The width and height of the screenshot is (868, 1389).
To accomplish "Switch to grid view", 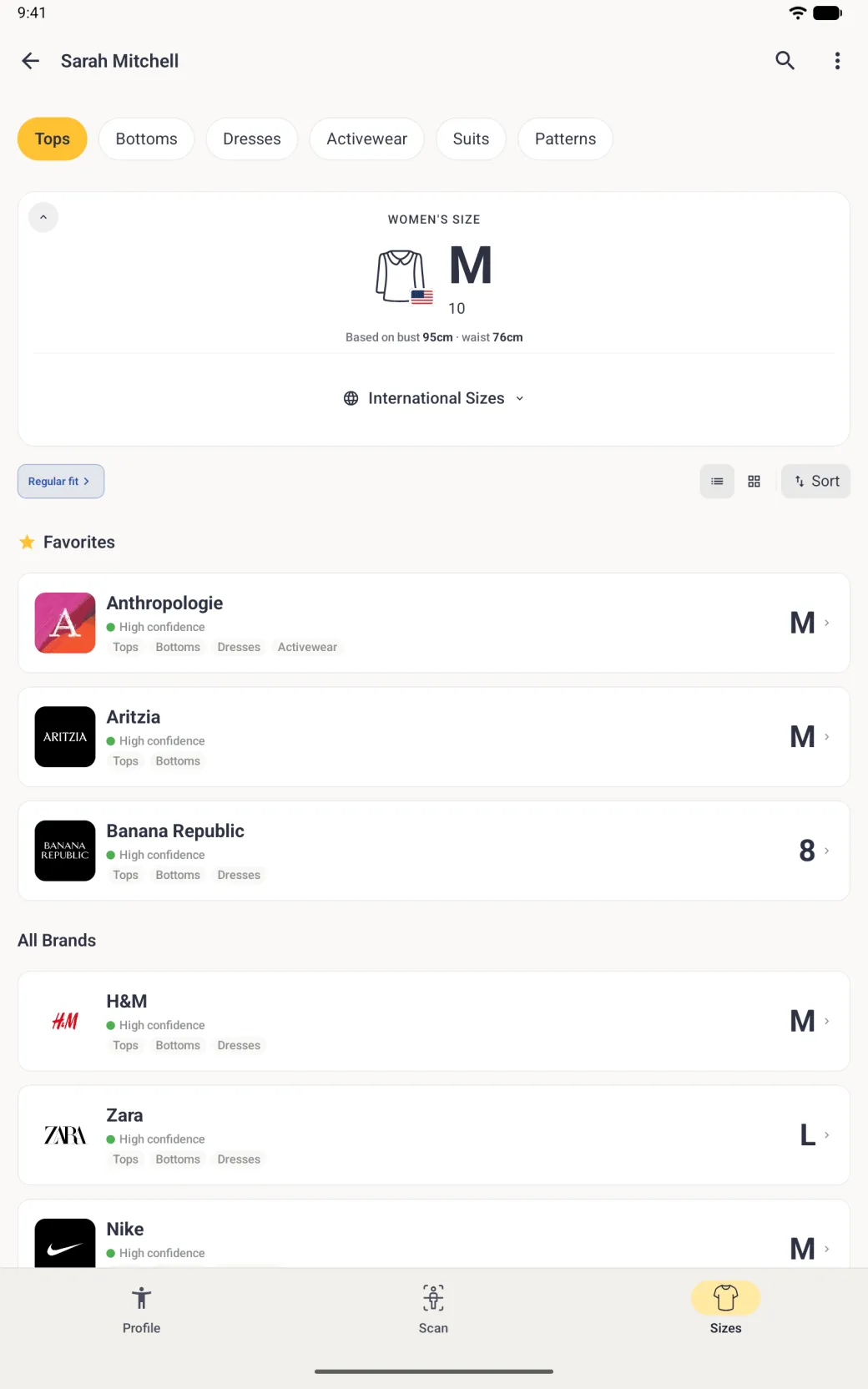I will [x=754, y=482].
